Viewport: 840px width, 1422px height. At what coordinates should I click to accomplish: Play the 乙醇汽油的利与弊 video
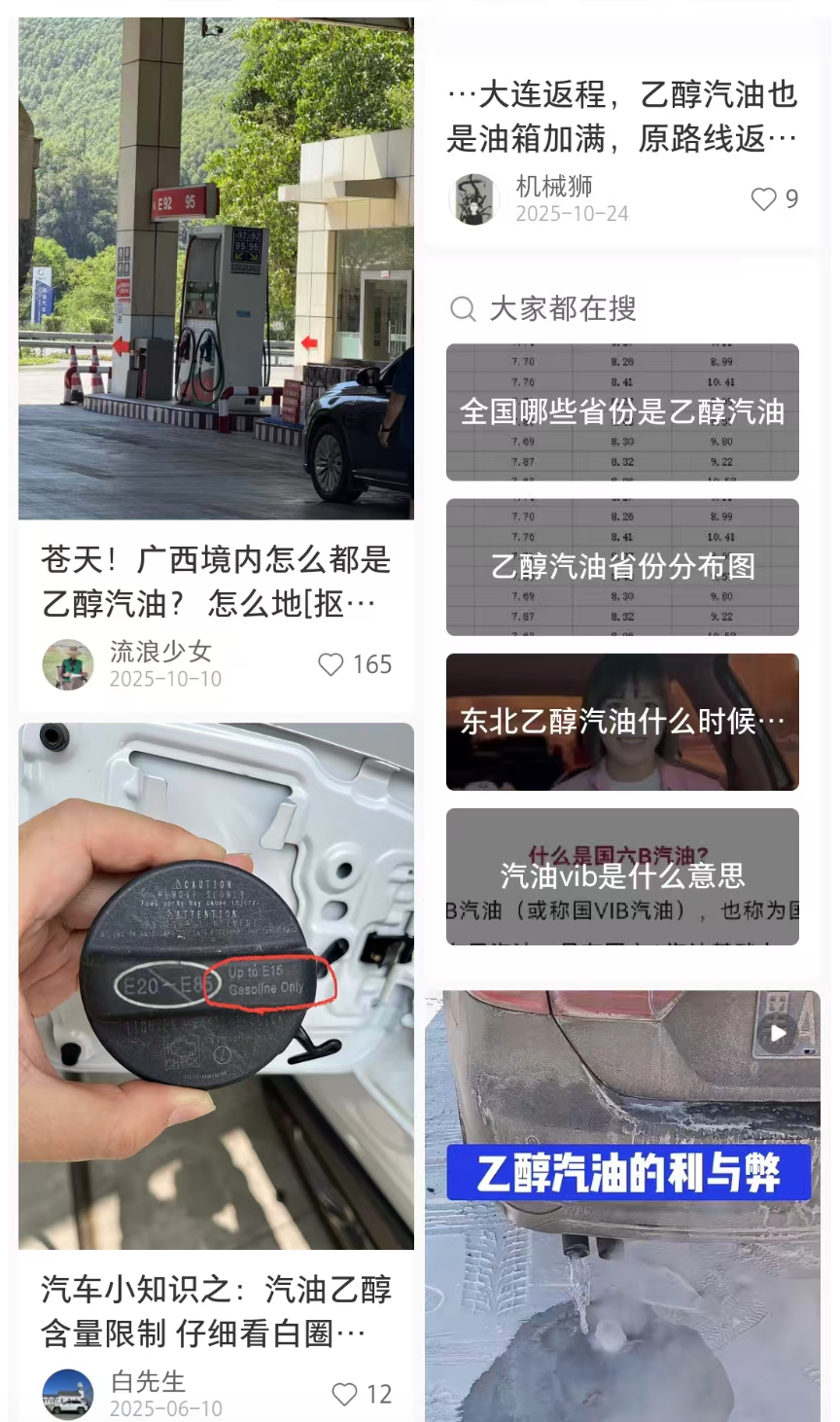pos(622,1206)
